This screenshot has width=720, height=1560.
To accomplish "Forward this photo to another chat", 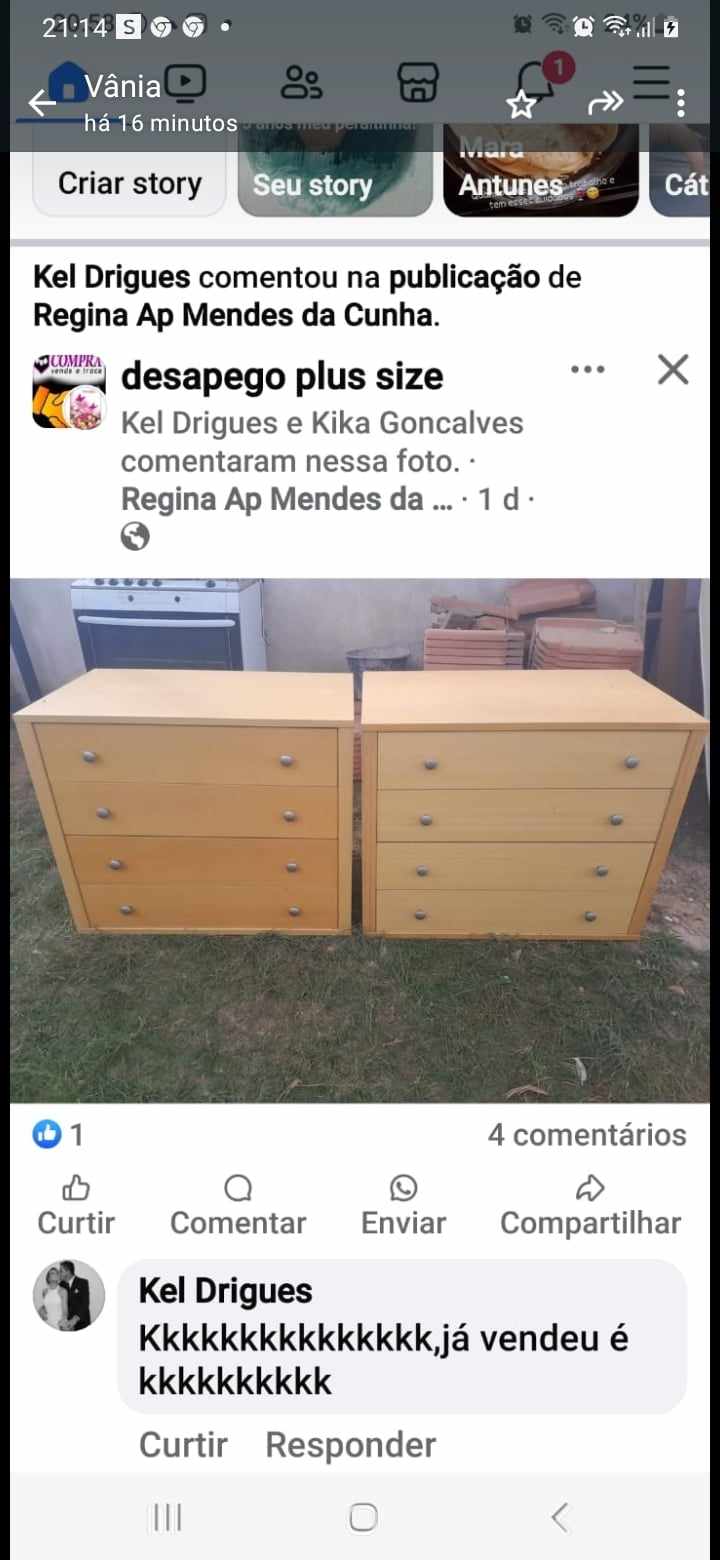I will click(605, 102).
